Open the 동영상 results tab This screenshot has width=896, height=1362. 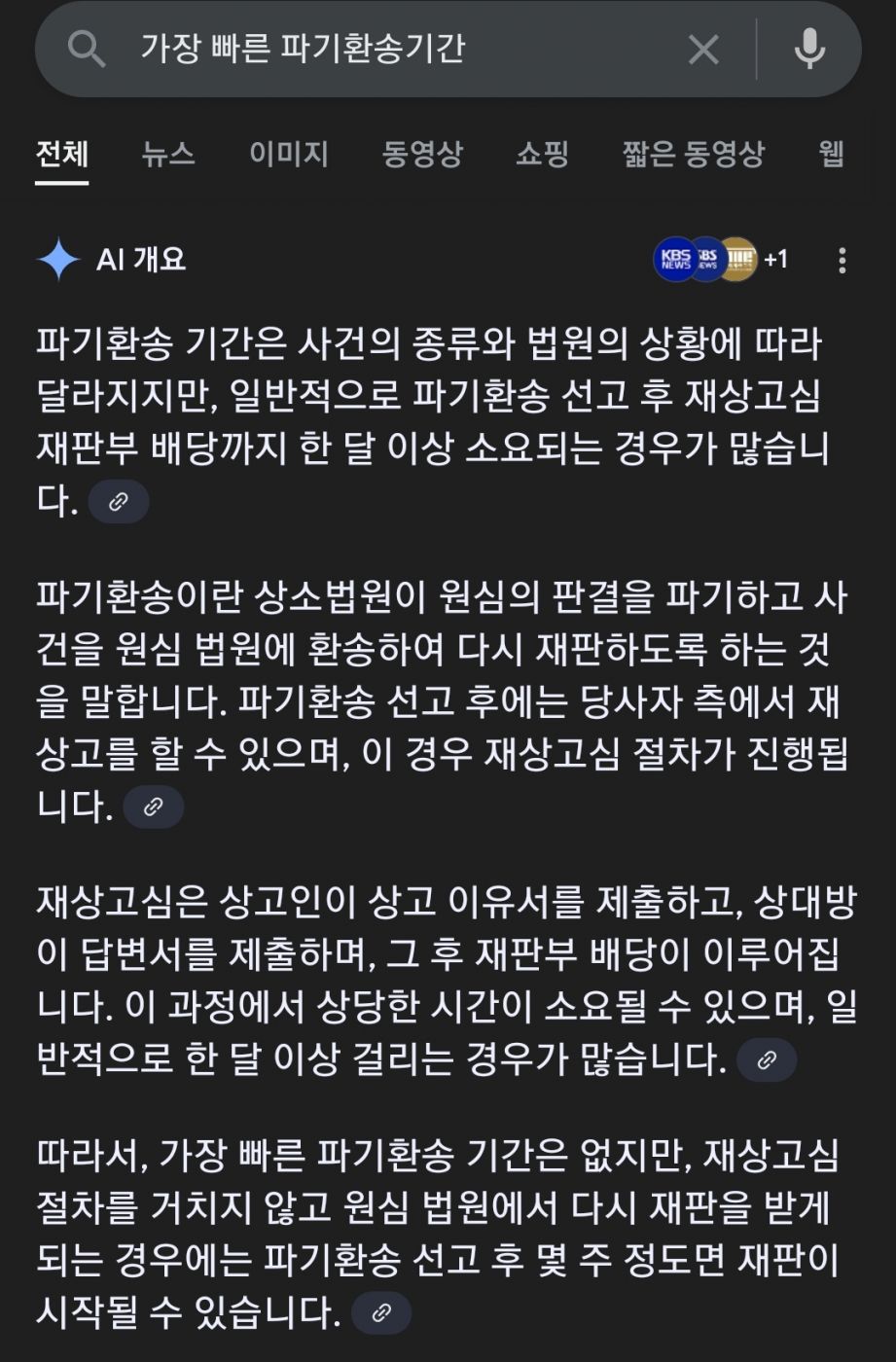[x=422, y=154]
